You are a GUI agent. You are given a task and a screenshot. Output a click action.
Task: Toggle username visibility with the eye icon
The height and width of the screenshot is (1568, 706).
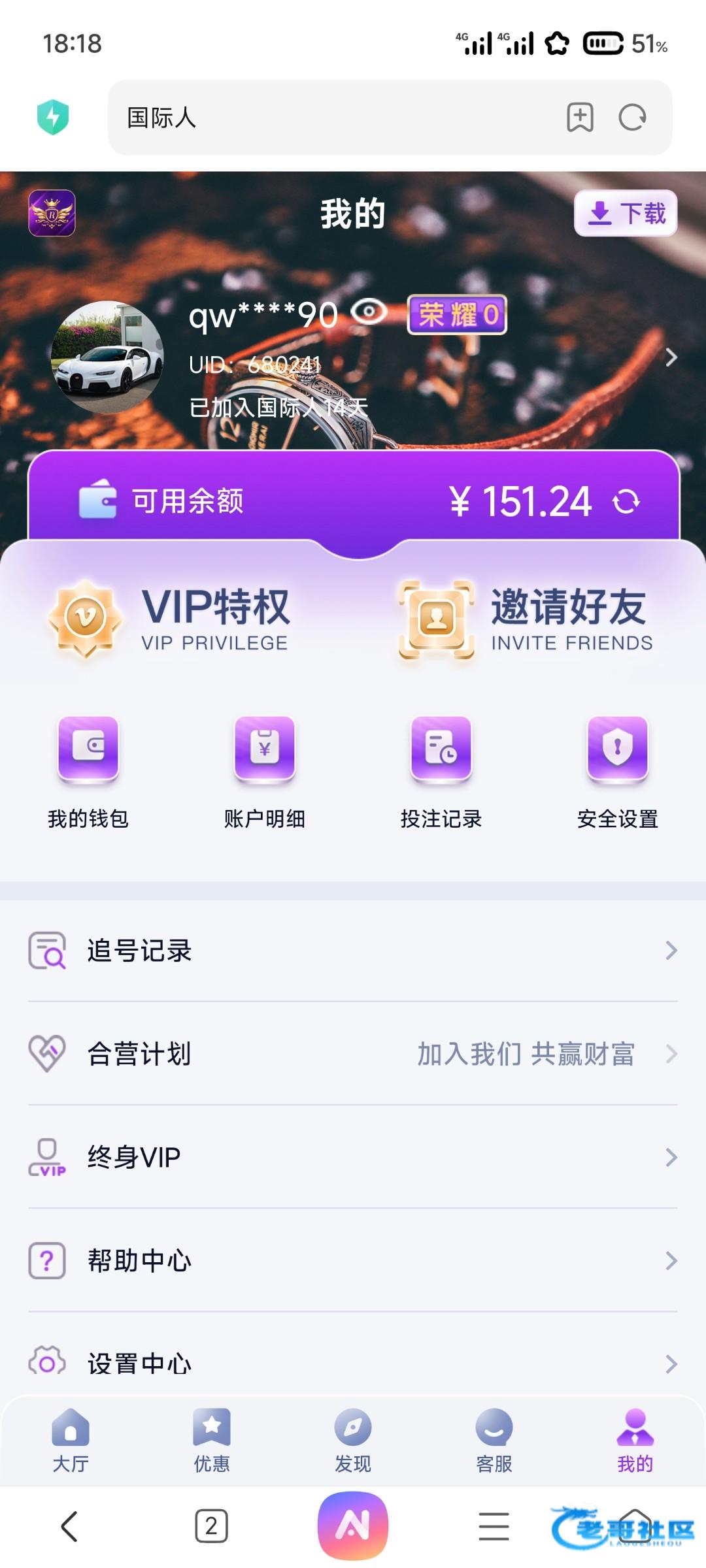pyautogui.click(x=369, y=312)
